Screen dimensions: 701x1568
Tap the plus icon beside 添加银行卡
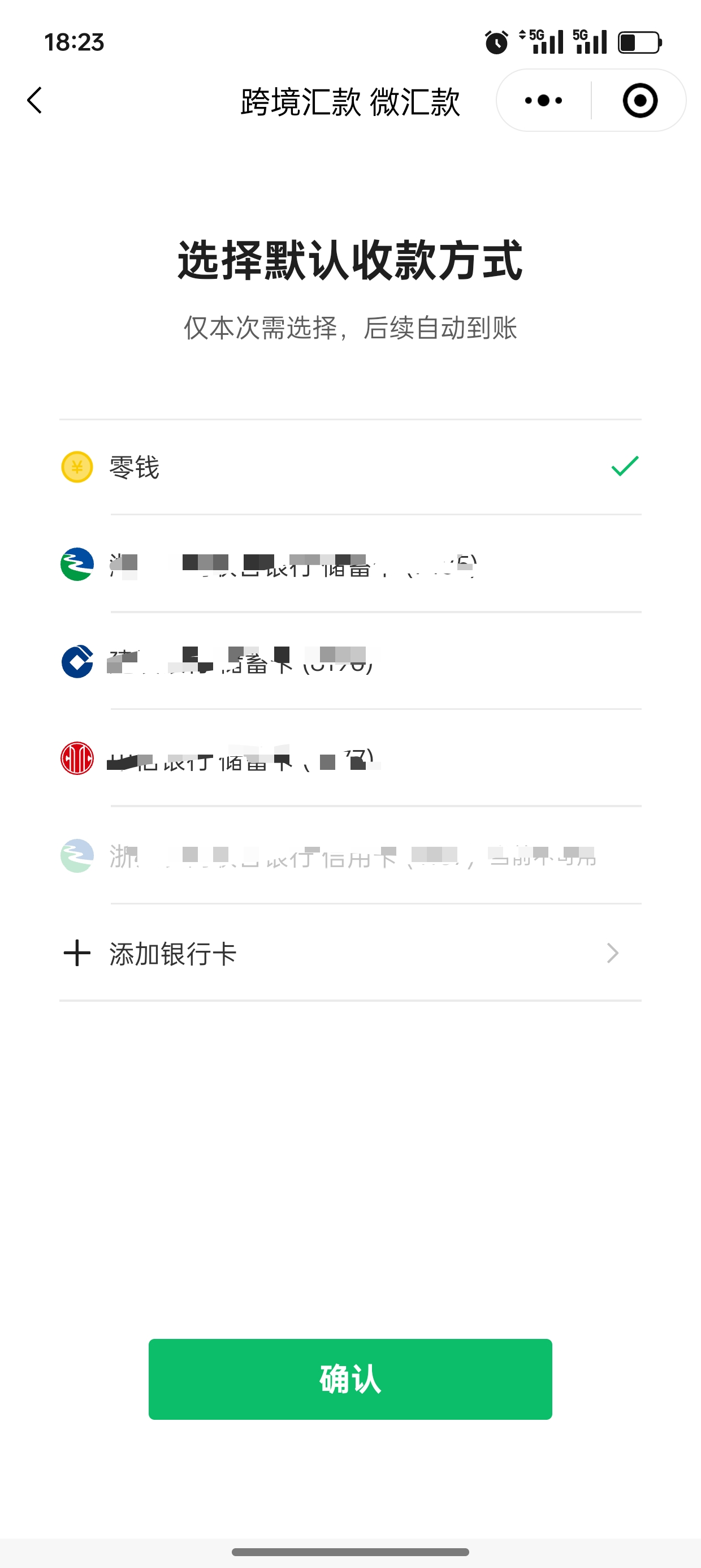click(x=77, y=953)
